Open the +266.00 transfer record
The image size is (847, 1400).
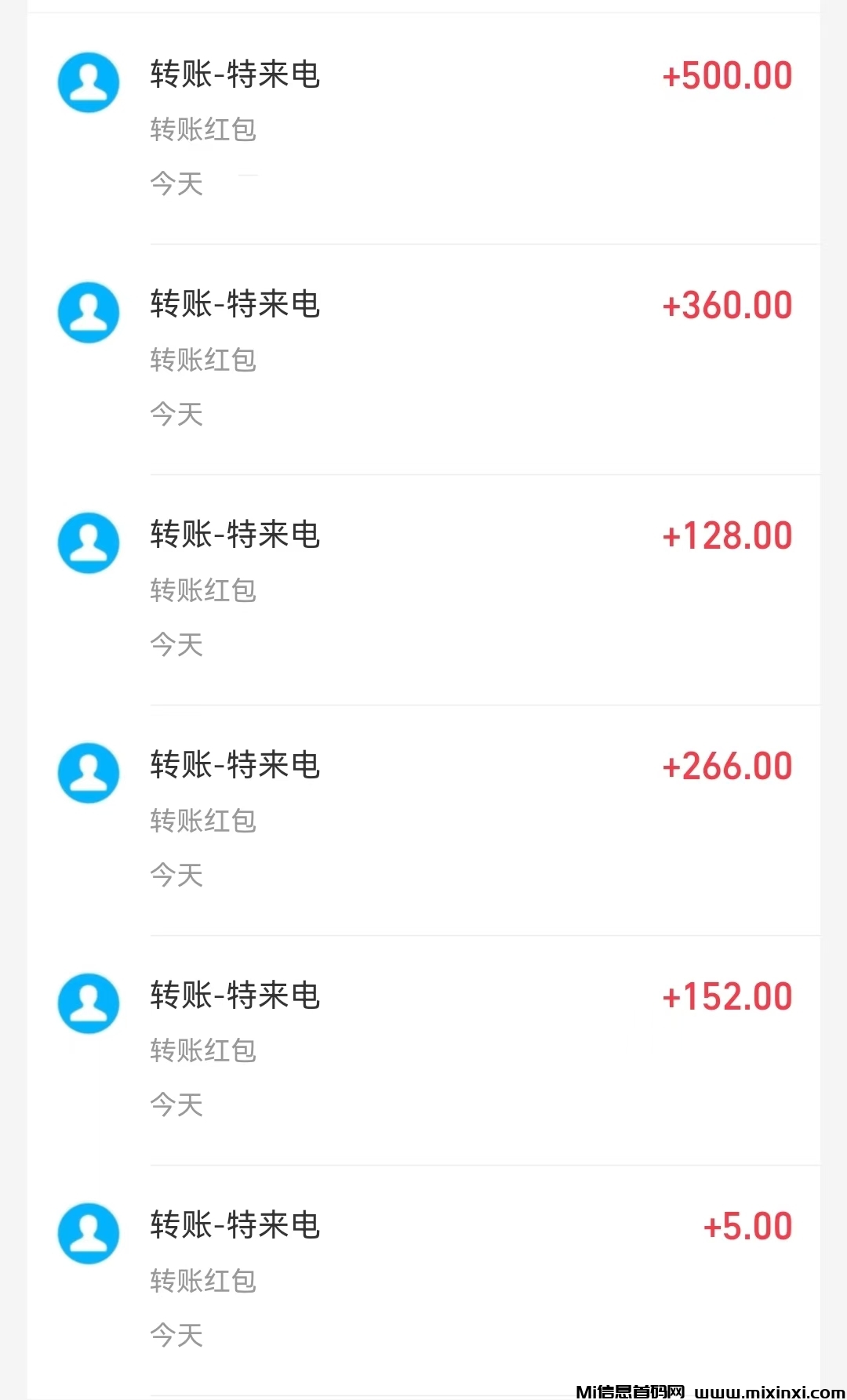point(423,819)
